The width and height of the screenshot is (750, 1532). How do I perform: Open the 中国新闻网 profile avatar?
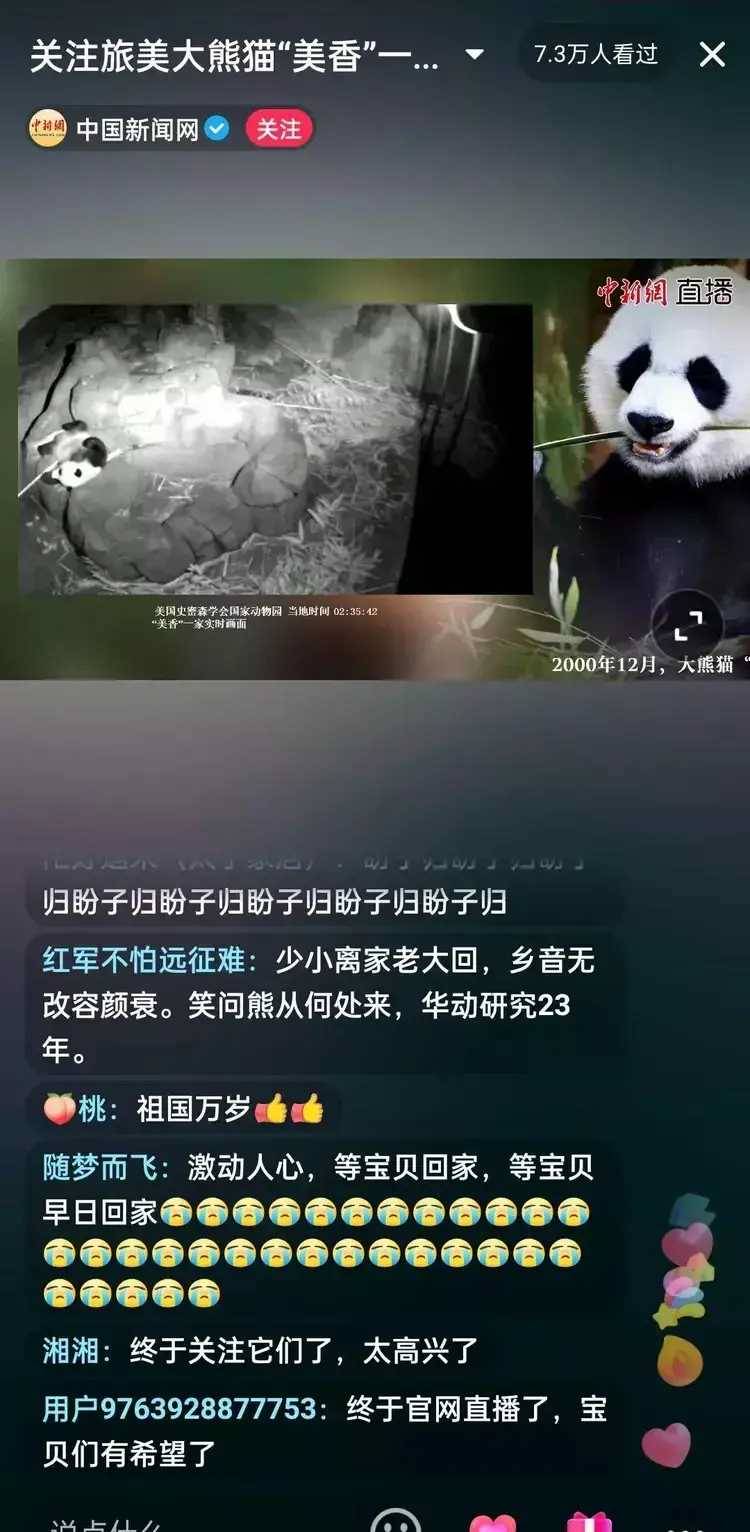pos(48,129)
